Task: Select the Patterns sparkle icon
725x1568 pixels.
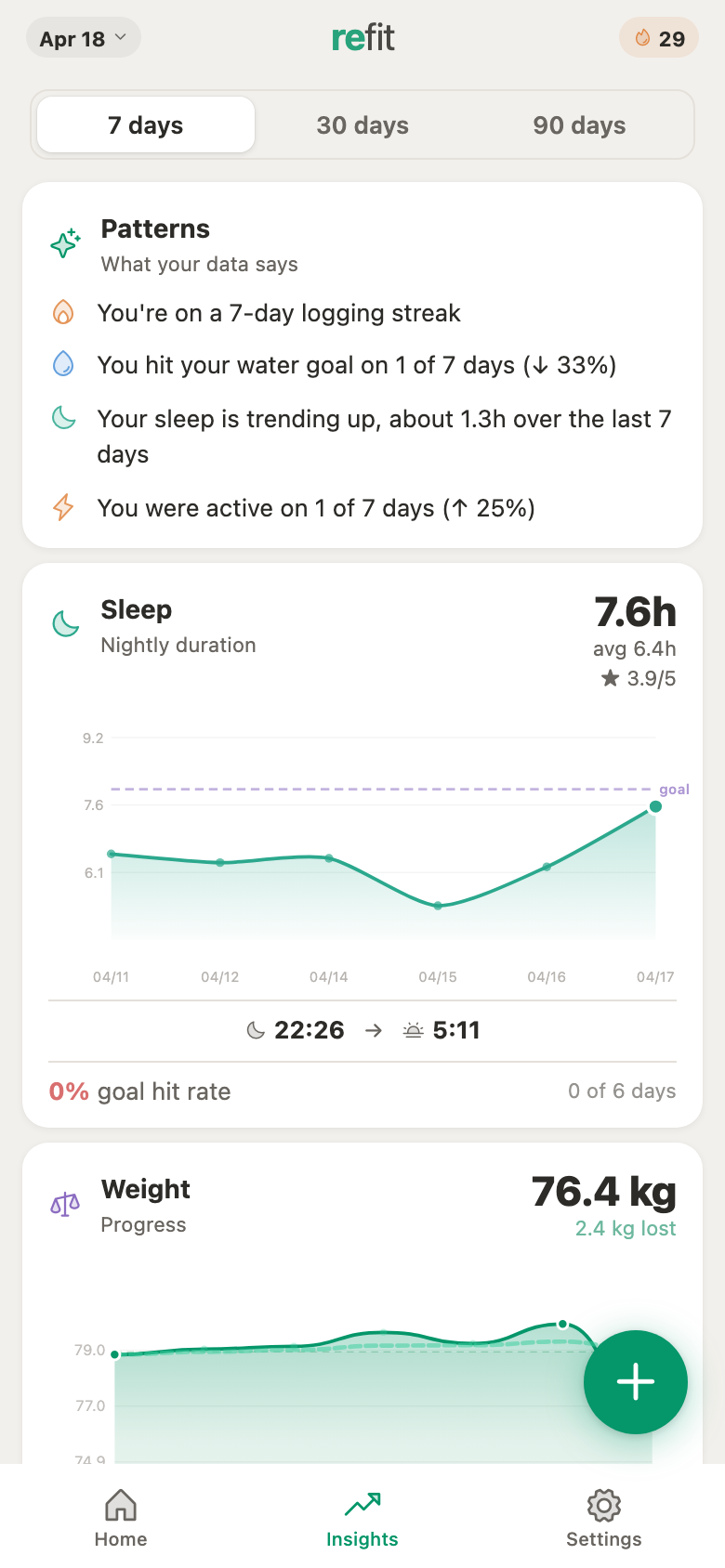Action: [62, 243]
